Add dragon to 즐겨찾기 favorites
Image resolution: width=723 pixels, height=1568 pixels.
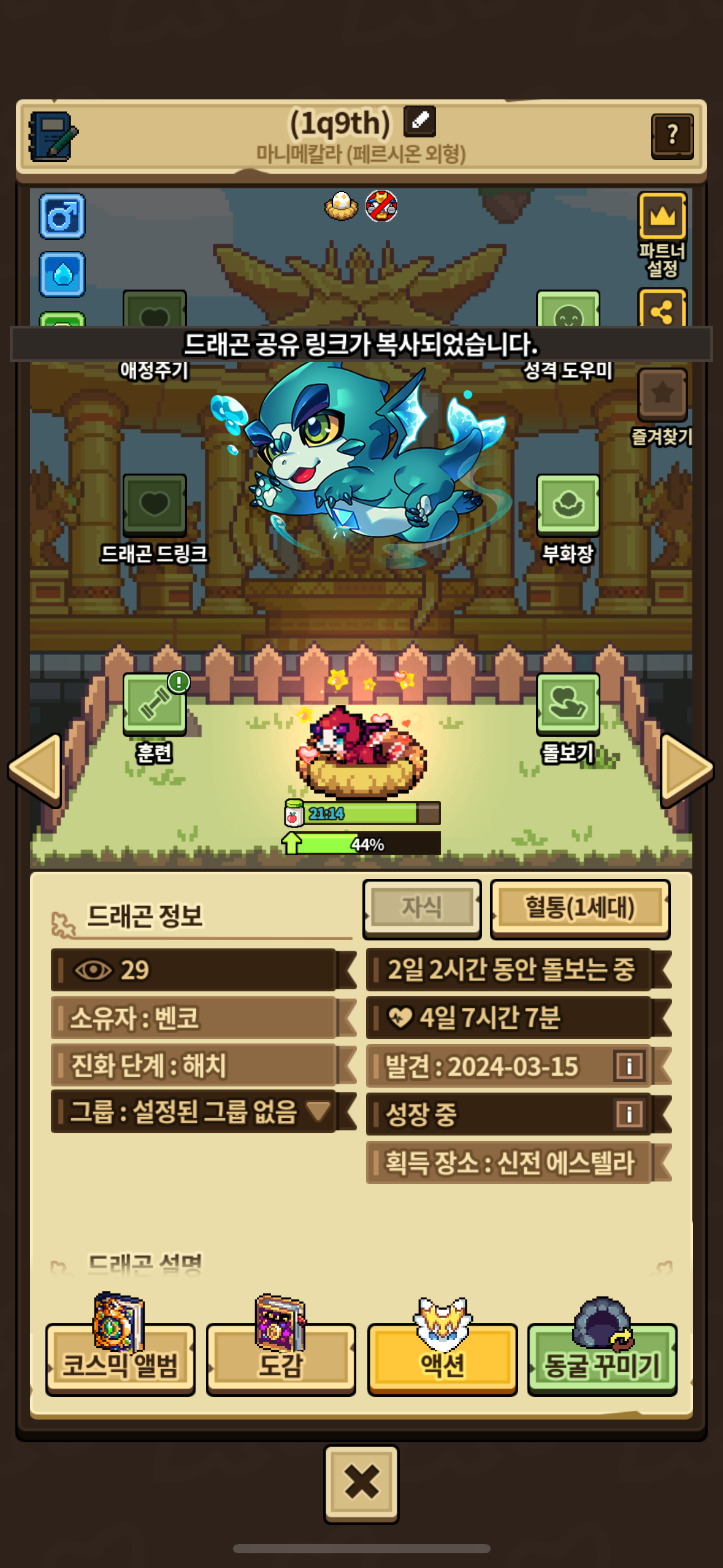click(x=662, y=393)
